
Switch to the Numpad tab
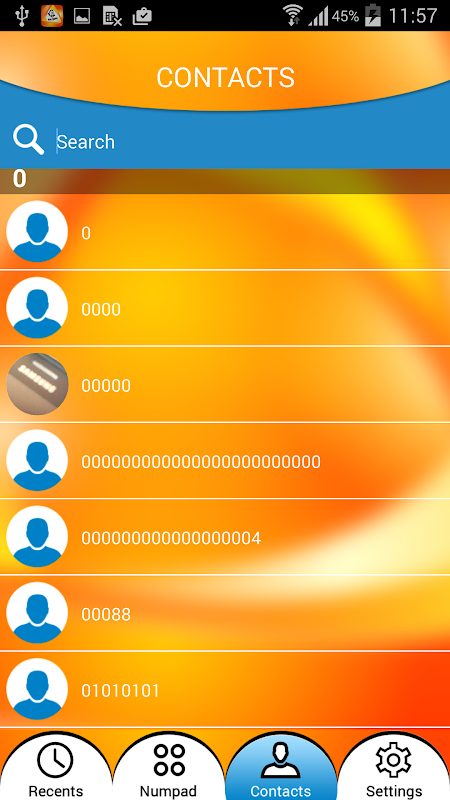point(168,767)
